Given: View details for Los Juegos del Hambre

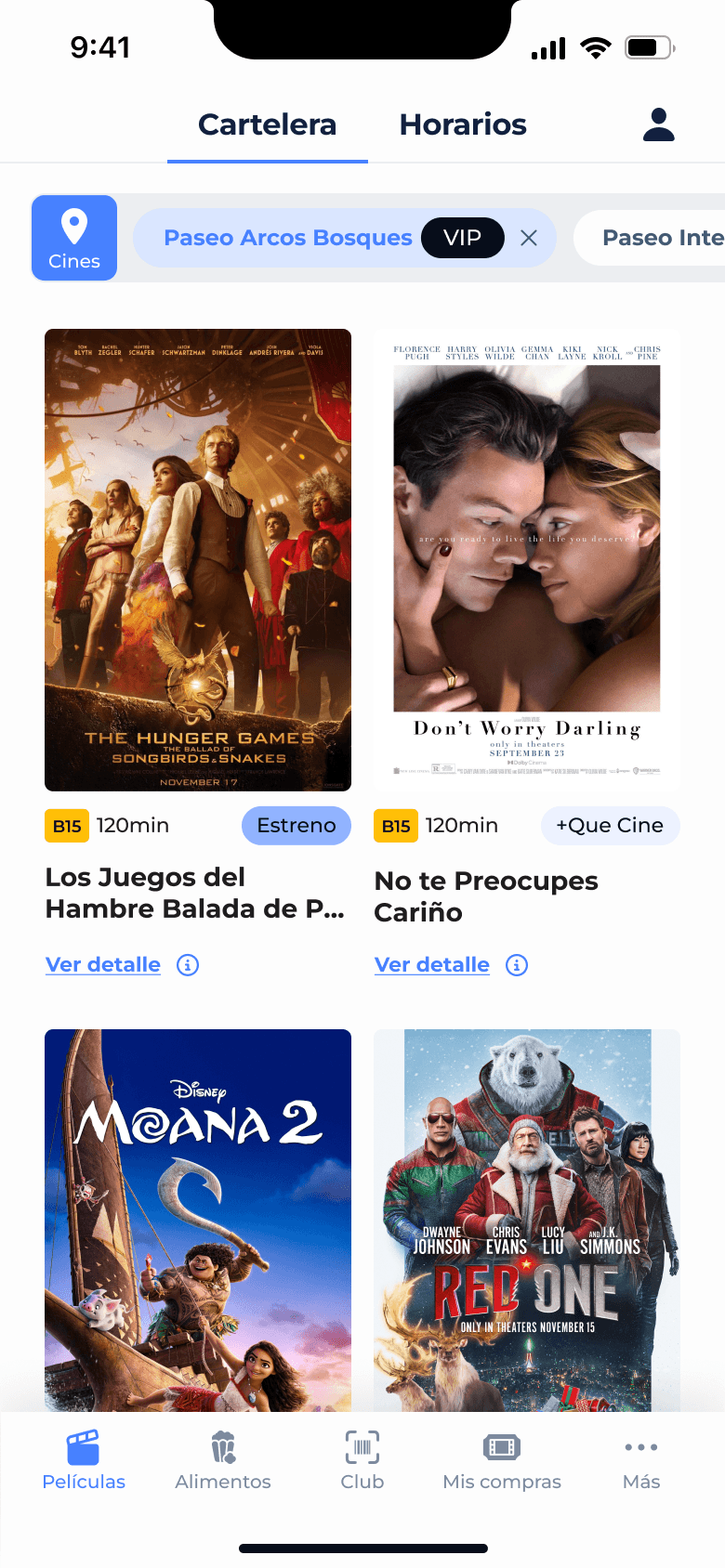Looking at the screenshot, I should pos(103,965).
